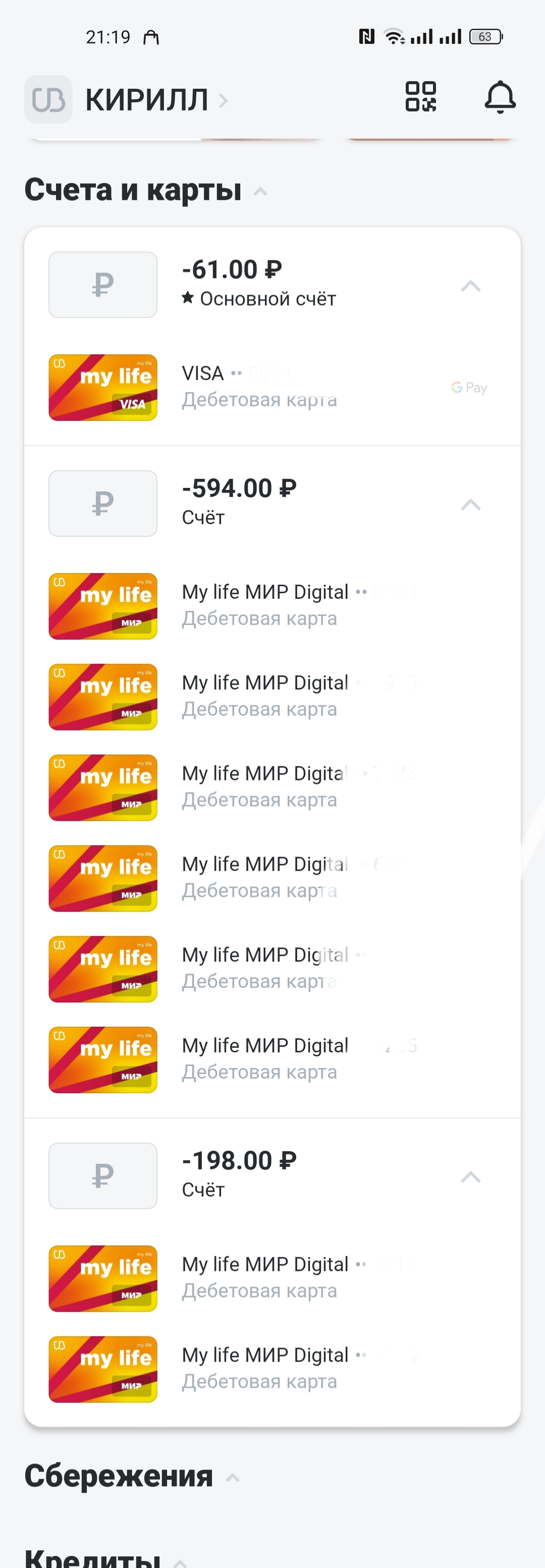Open the VISA debit card

click(x=272, y=387)
